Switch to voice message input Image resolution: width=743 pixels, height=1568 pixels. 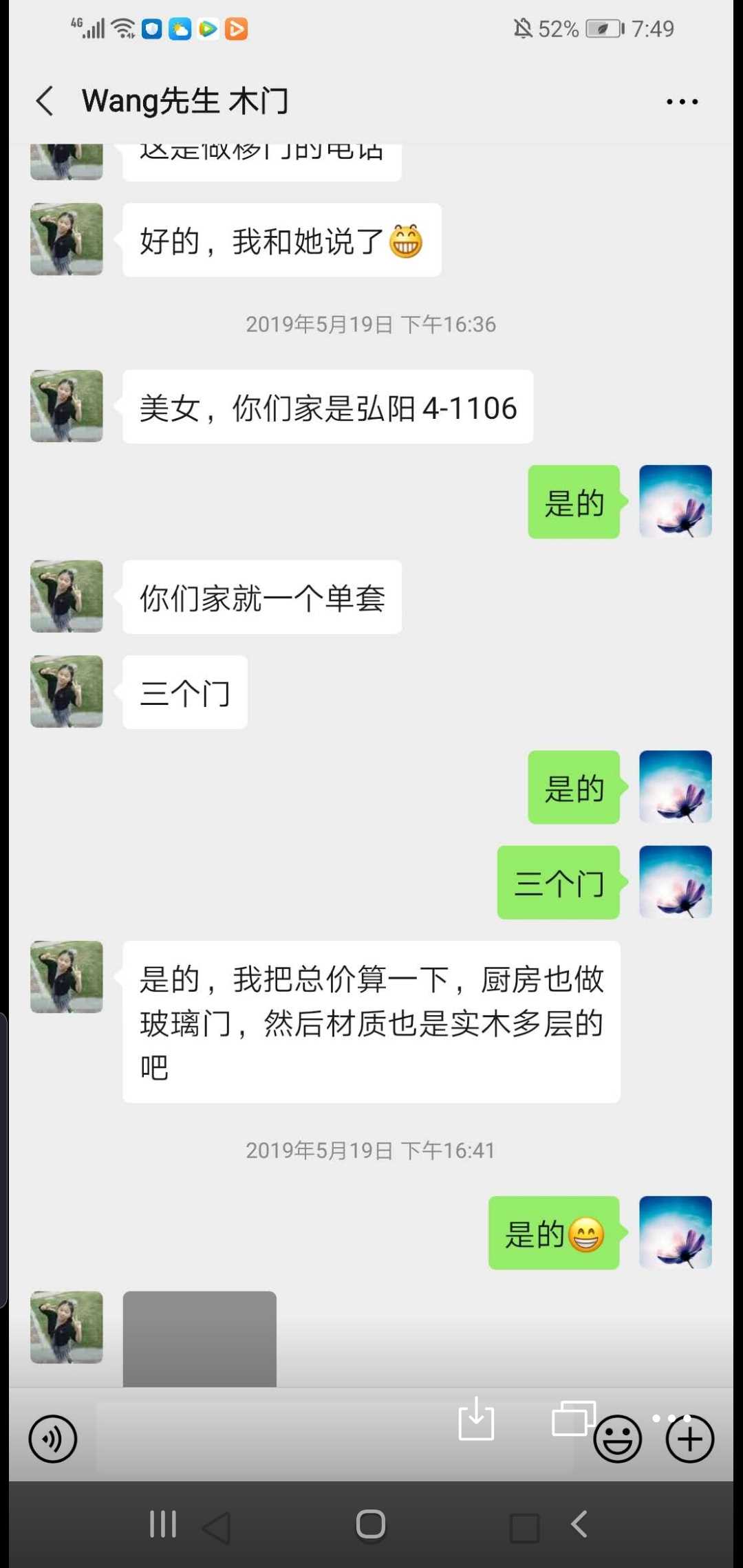pyautogui.click(x=52, y=1439)
